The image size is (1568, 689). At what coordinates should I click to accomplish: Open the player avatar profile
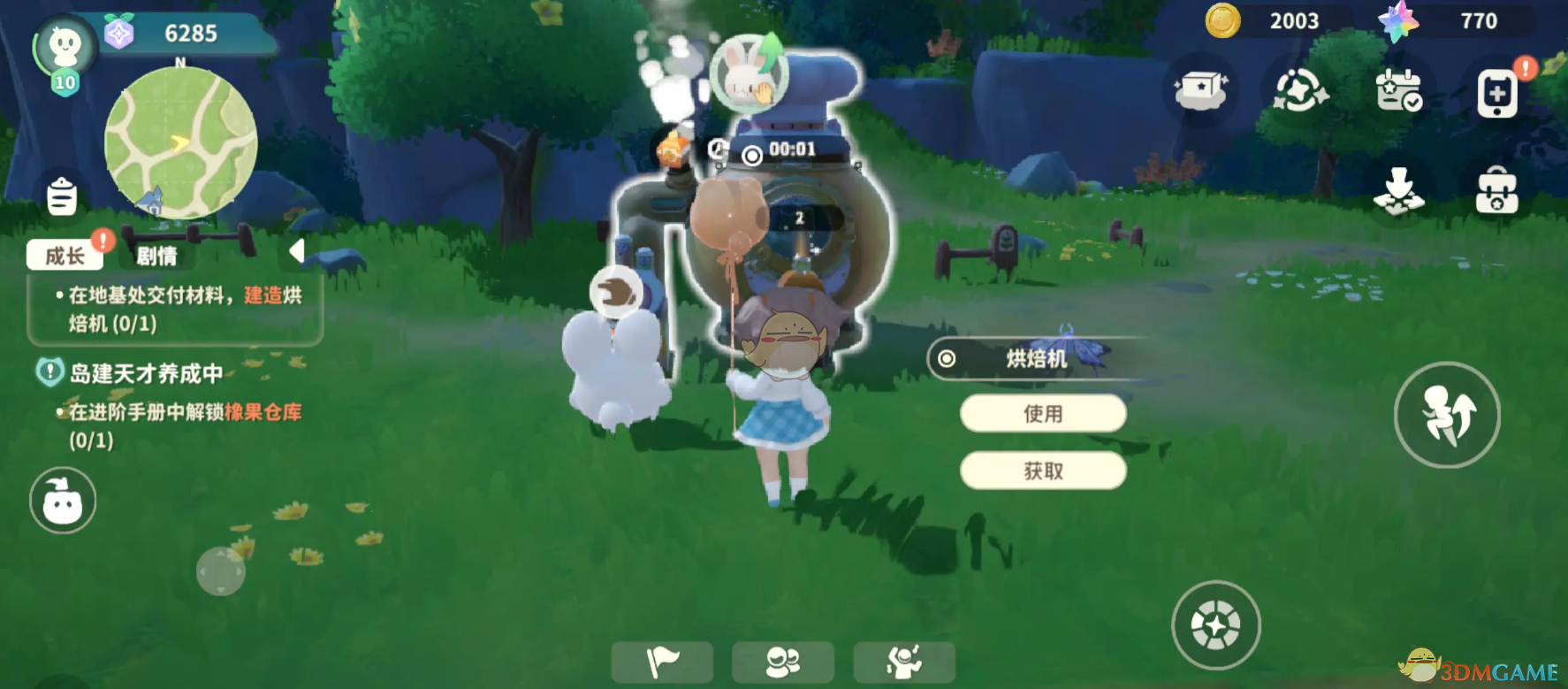pos(65,48)
